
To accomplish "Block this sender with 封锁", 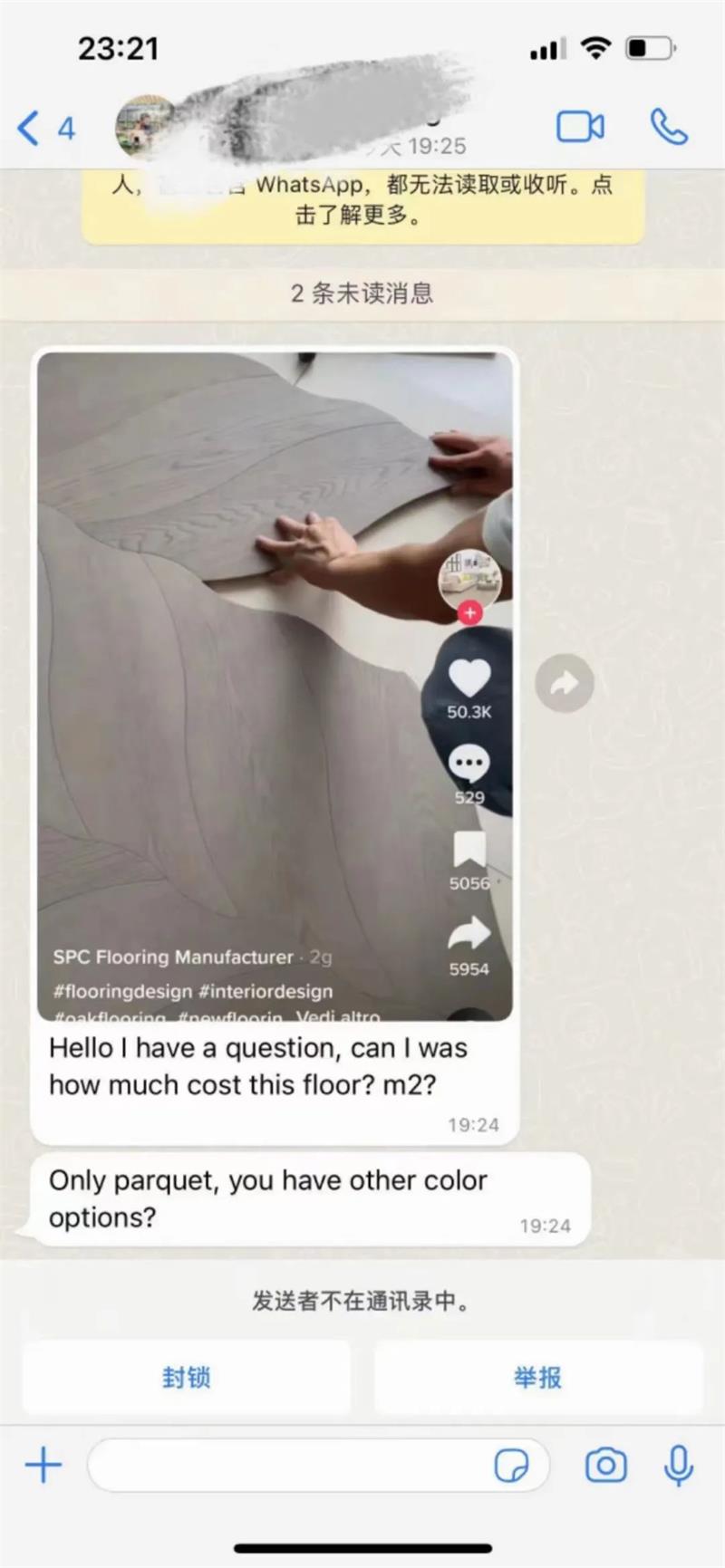I will tap(187, 1377).
